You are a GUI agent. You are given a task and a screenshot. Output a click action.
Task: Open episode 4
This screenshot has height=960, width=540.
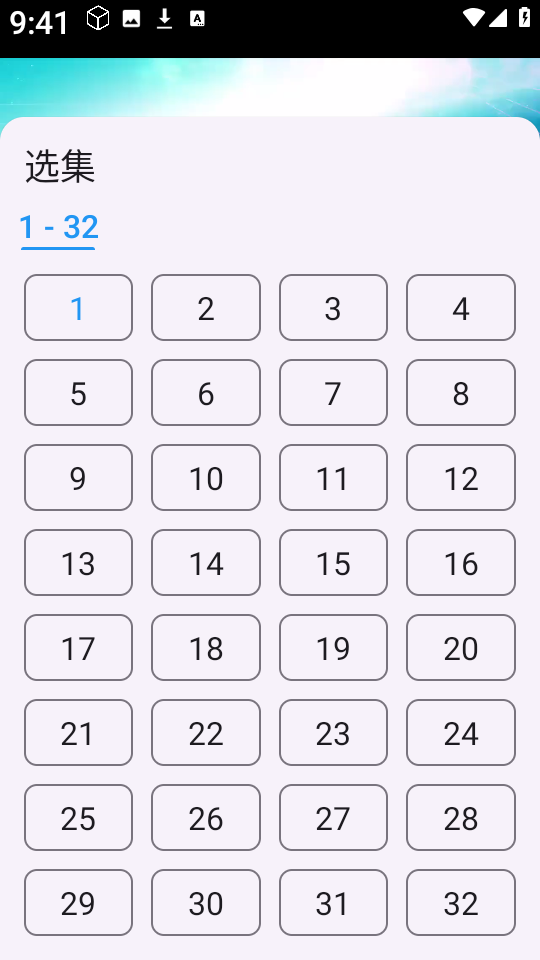[x=461, y=307]
